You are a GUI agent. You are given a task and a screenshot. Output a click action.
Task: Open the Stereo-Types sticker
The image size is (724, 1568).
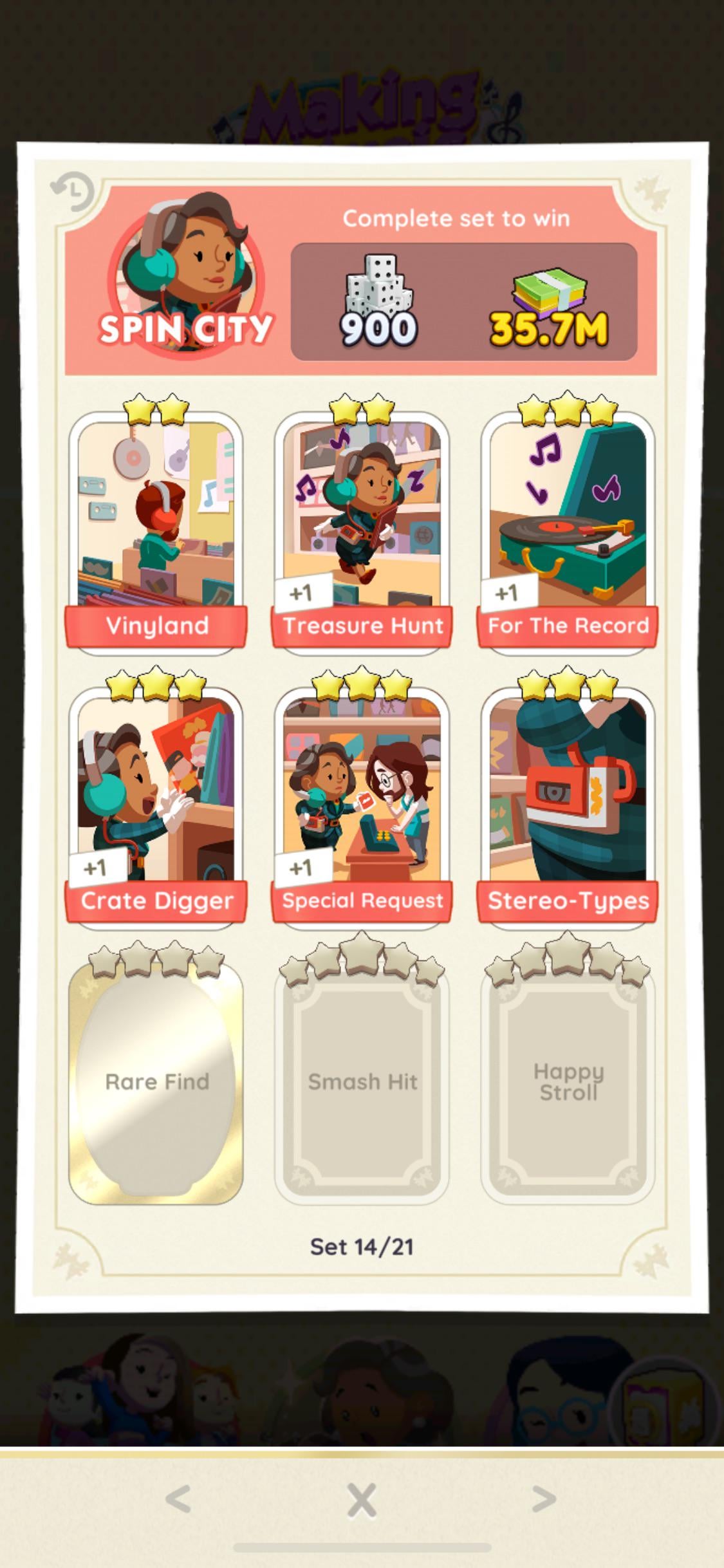tap(567, 806)
